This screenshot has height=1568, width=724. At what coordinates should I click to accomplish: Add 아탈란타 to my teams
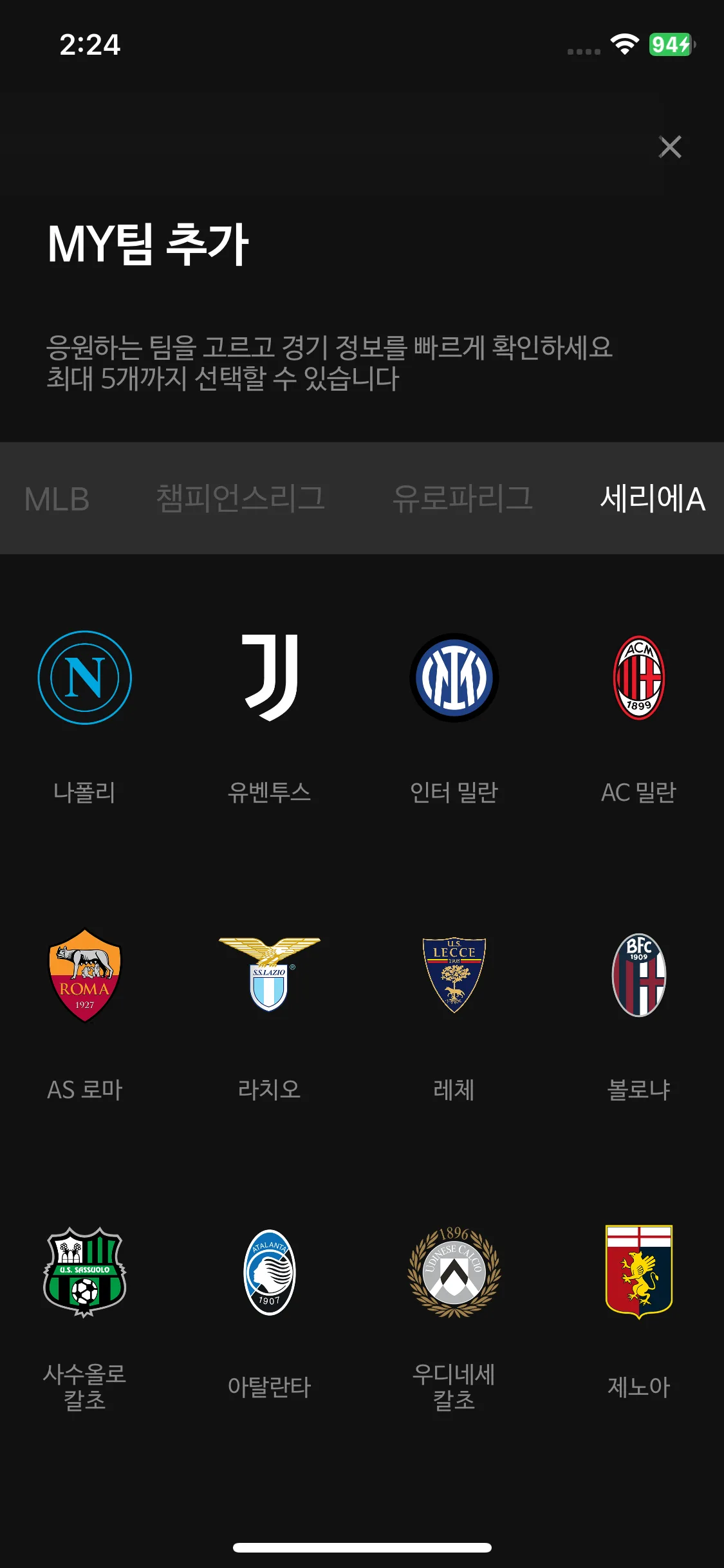(x=270, y=1273)
